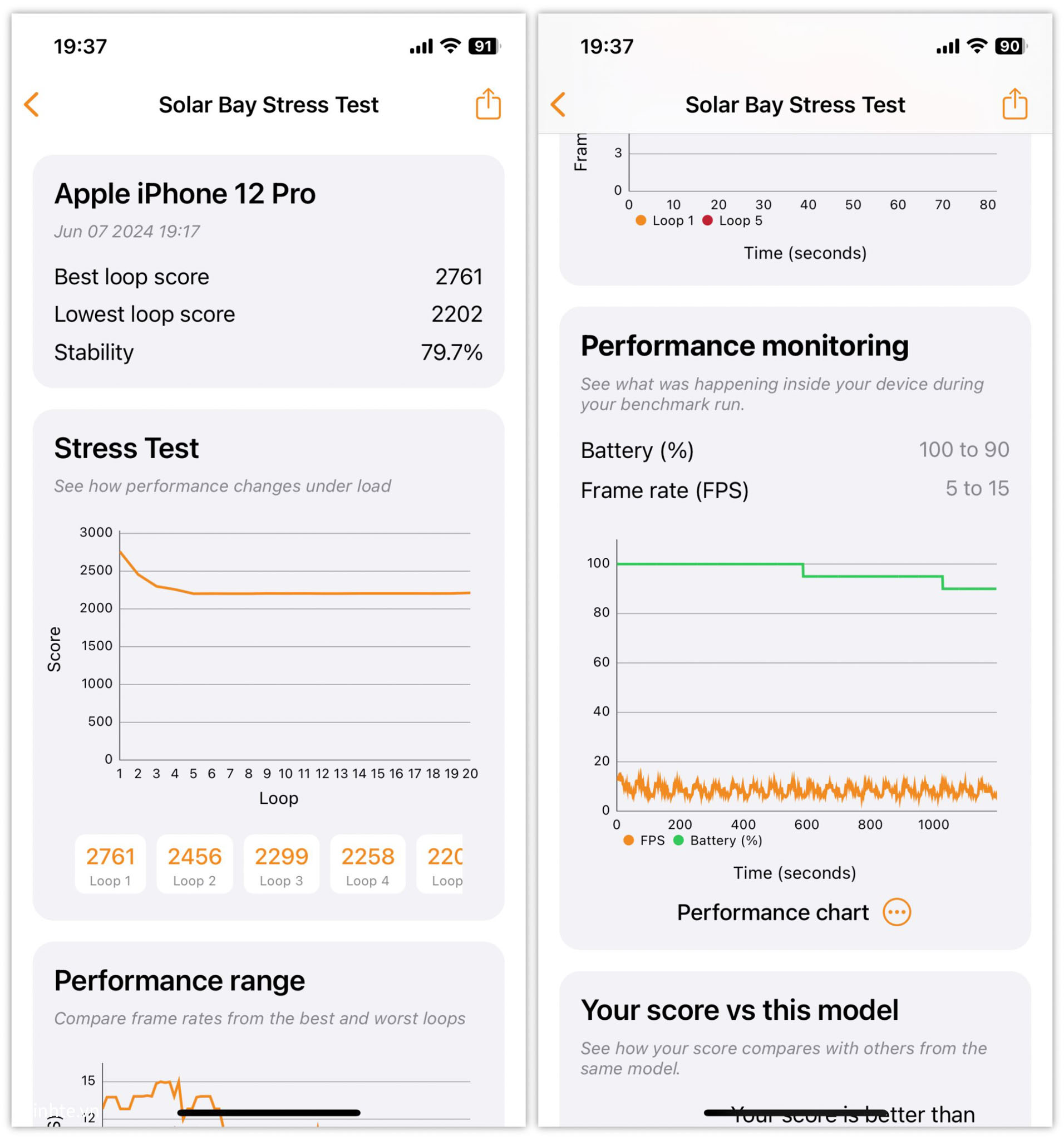Open the Performance chart options button
This screenshot has width=1064, height=1140.
click(x=896, y=912)
